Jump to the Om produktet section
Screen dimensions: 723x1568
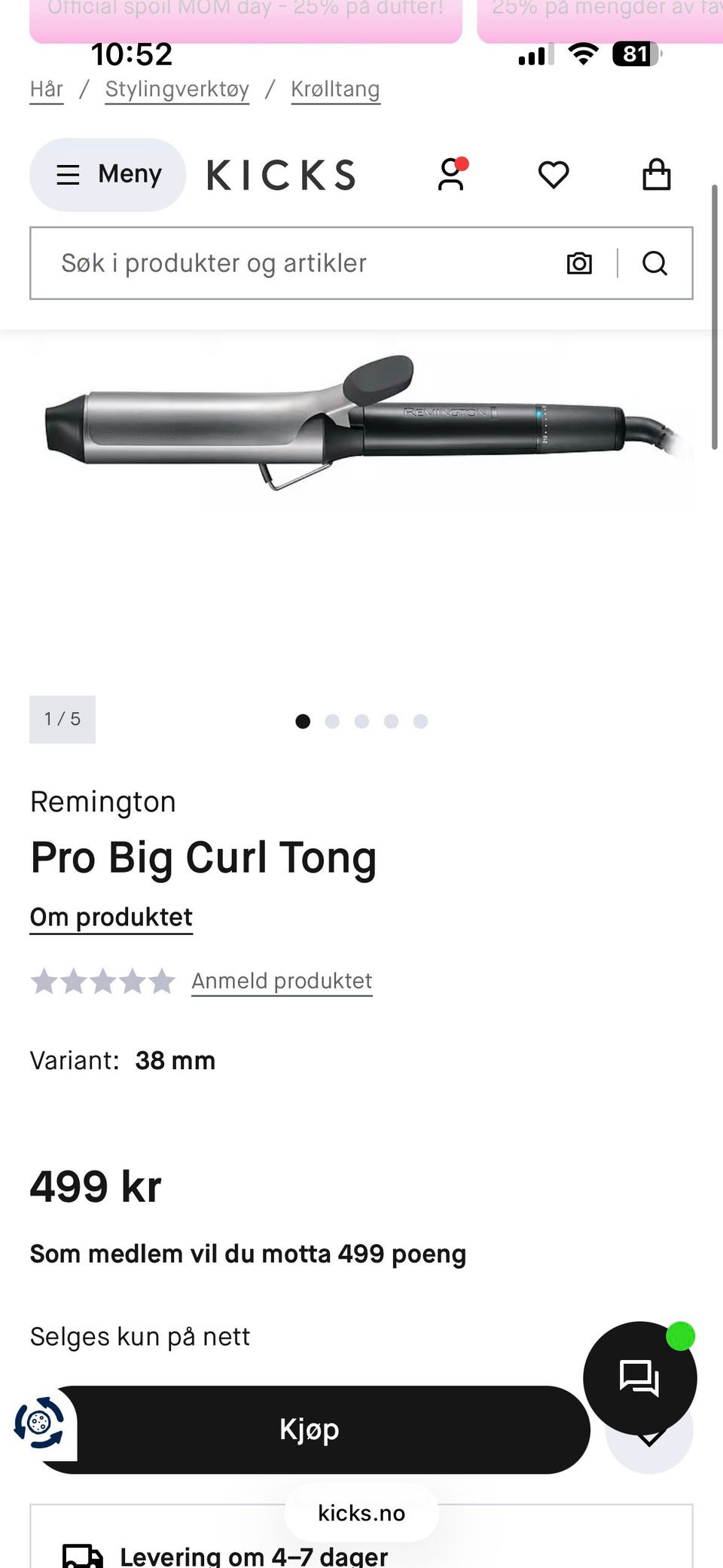pyautogui.click(x=111, y=917)
